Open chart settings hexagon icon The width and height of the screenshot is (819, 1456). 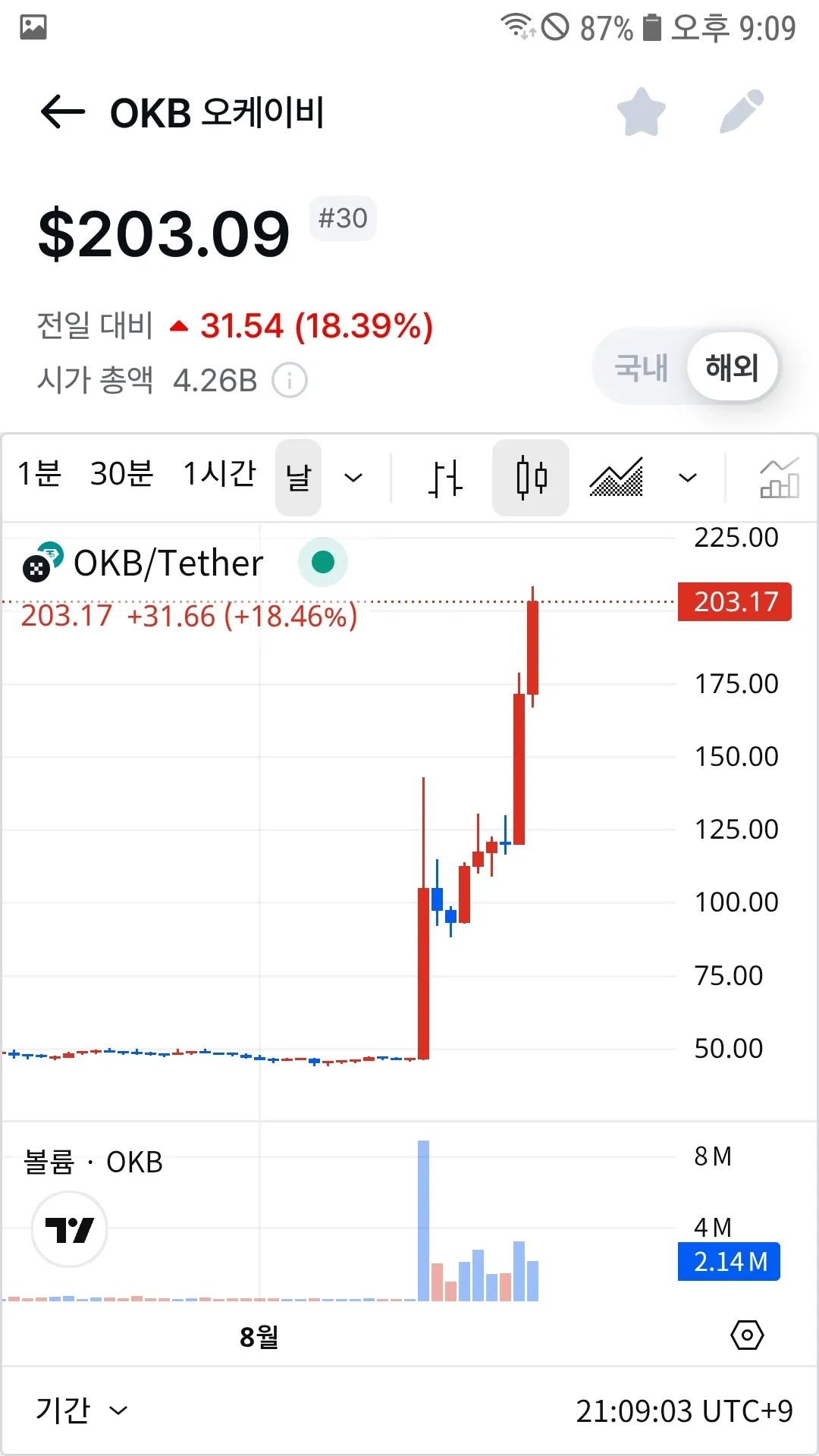tap(747, 1335)
